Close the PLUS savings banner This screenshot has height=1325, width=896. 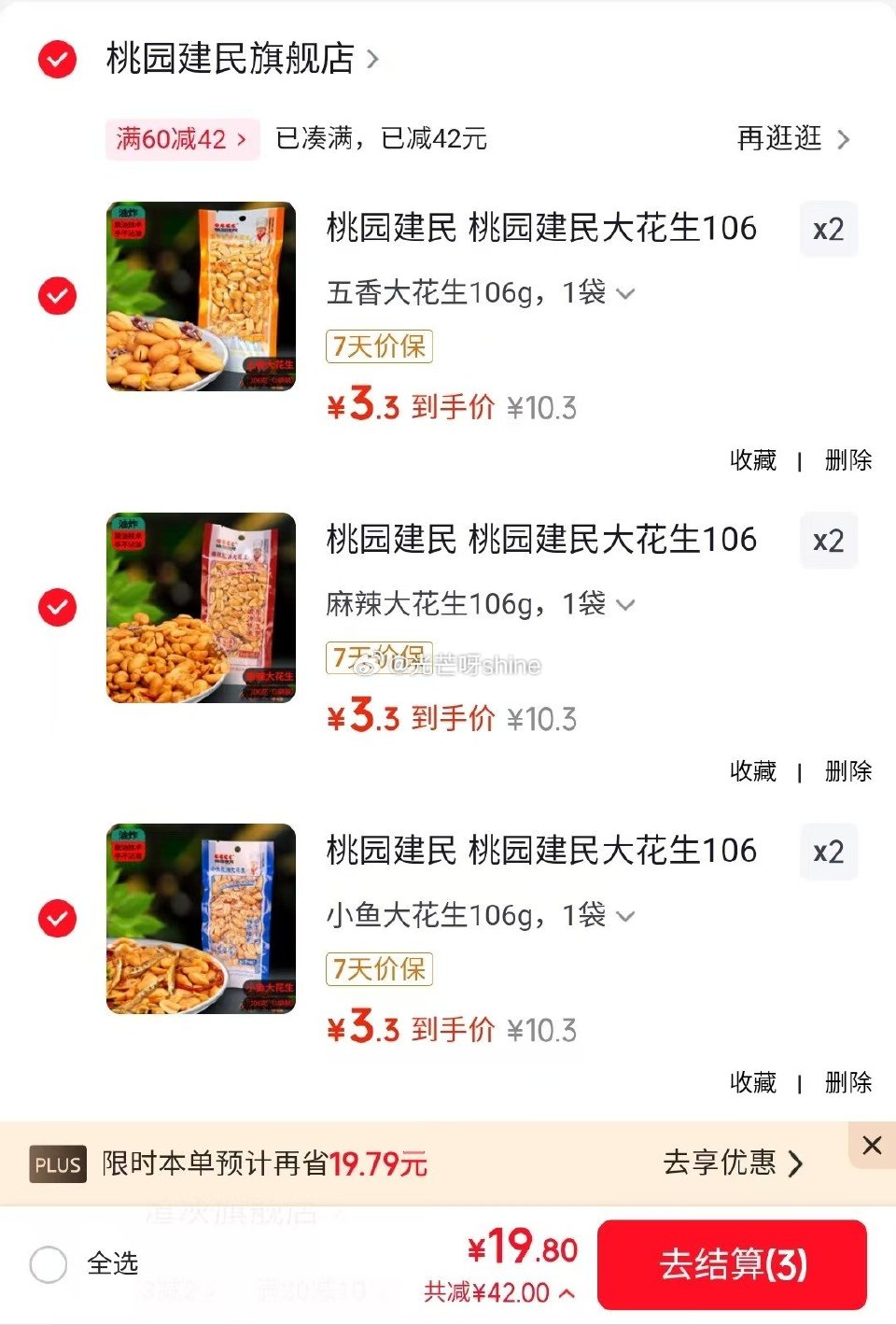pyautogui.click(x=872, y=1146)
